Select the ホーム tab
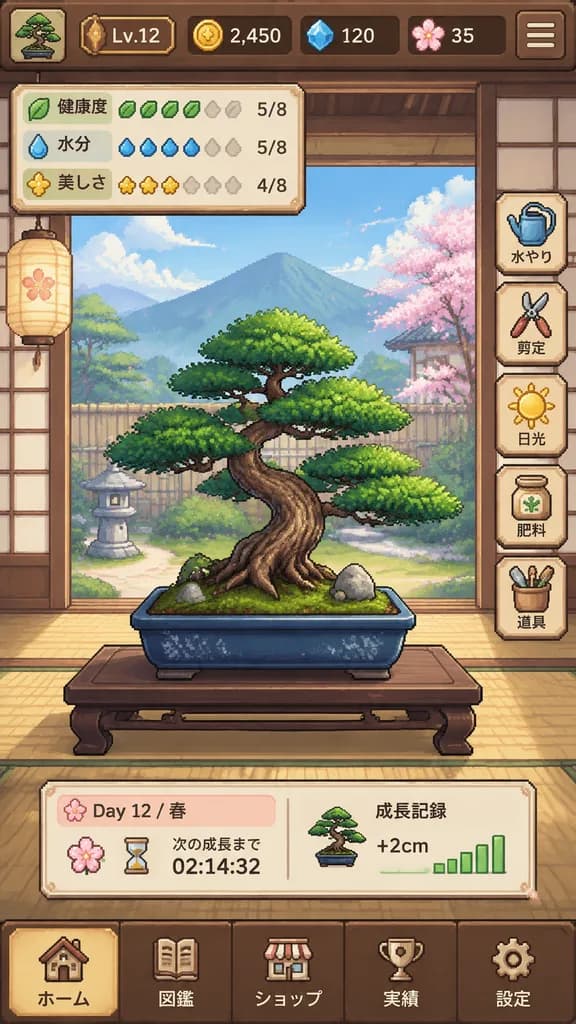576x1024 pixels. (63, 973)
